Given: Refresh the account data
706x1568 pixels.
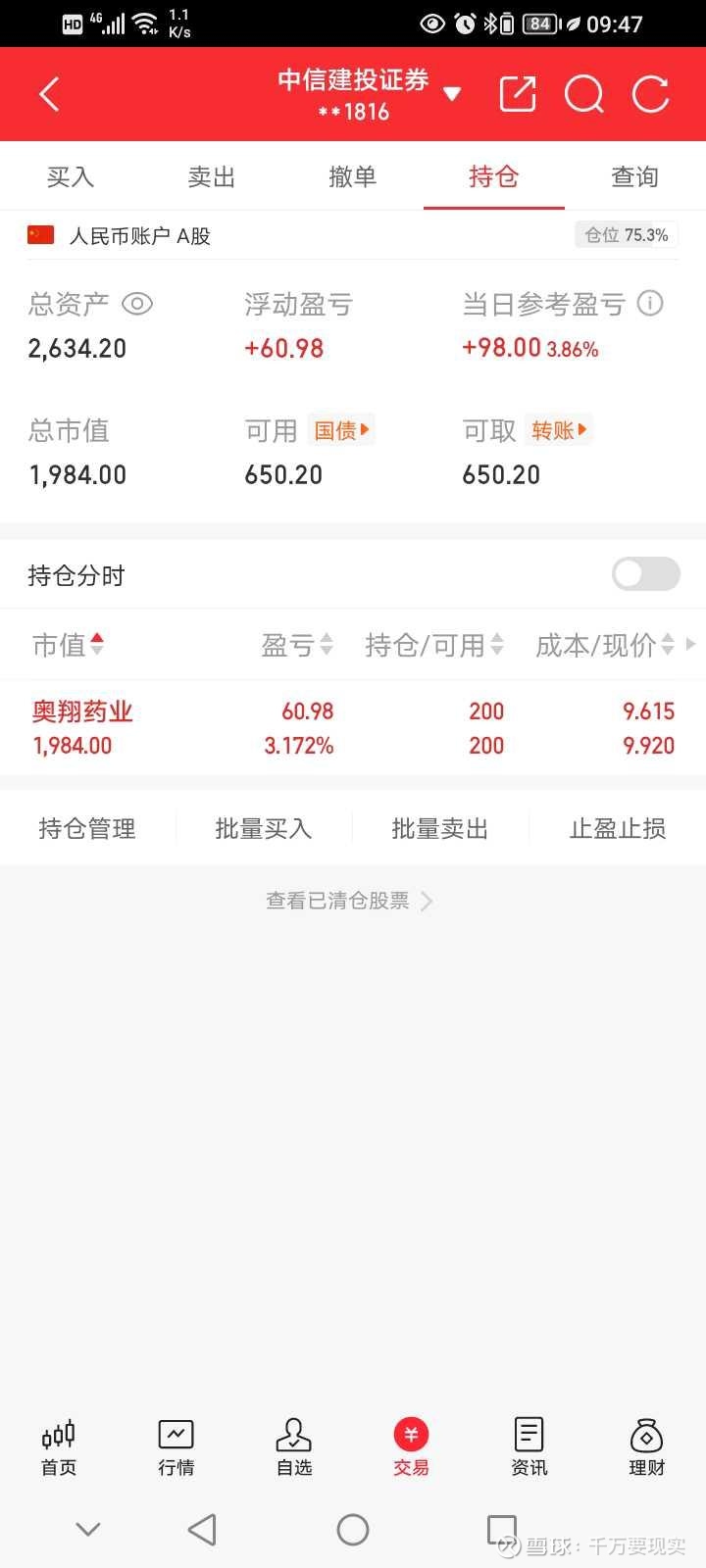Looking at the screenshot, I should (650, 94).
